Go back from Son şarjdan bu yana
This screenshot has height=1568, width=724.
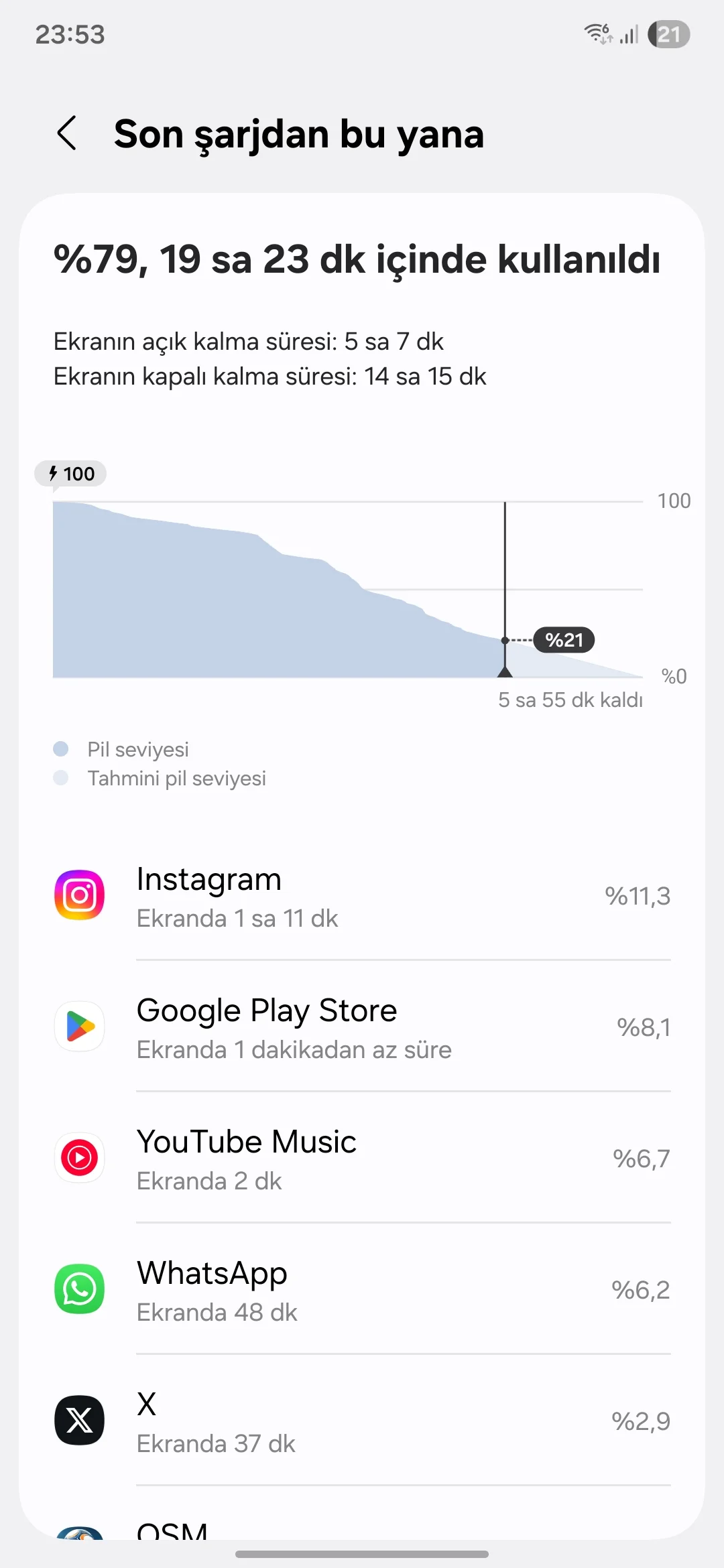67,133
